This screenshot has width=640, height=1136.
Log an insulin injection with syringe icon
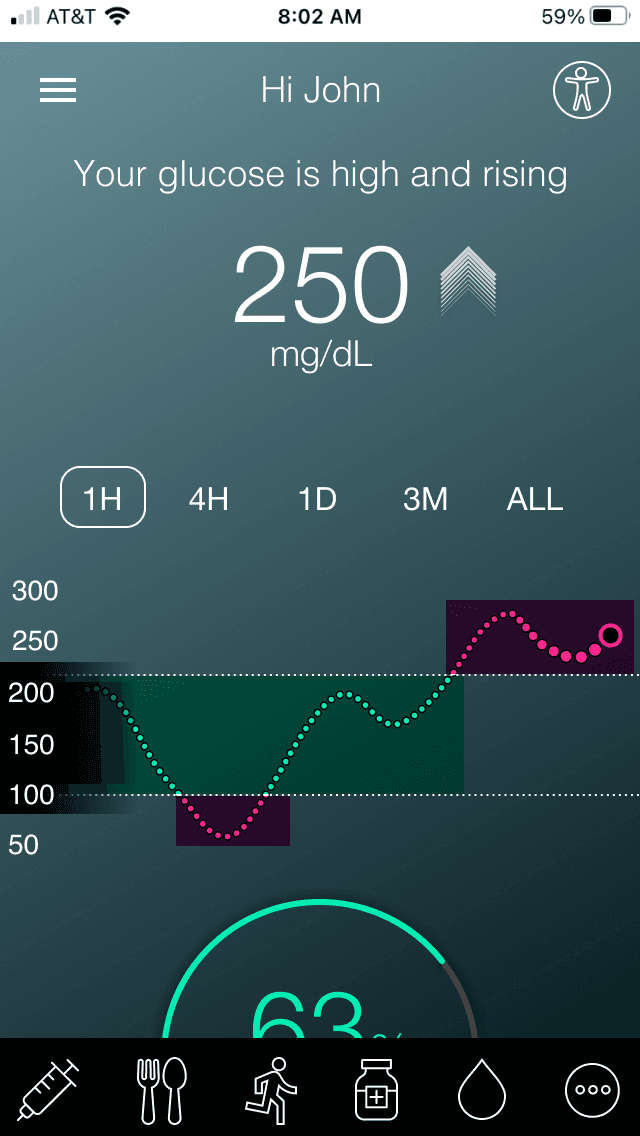pyautogui.click(x=50, y=1089)
